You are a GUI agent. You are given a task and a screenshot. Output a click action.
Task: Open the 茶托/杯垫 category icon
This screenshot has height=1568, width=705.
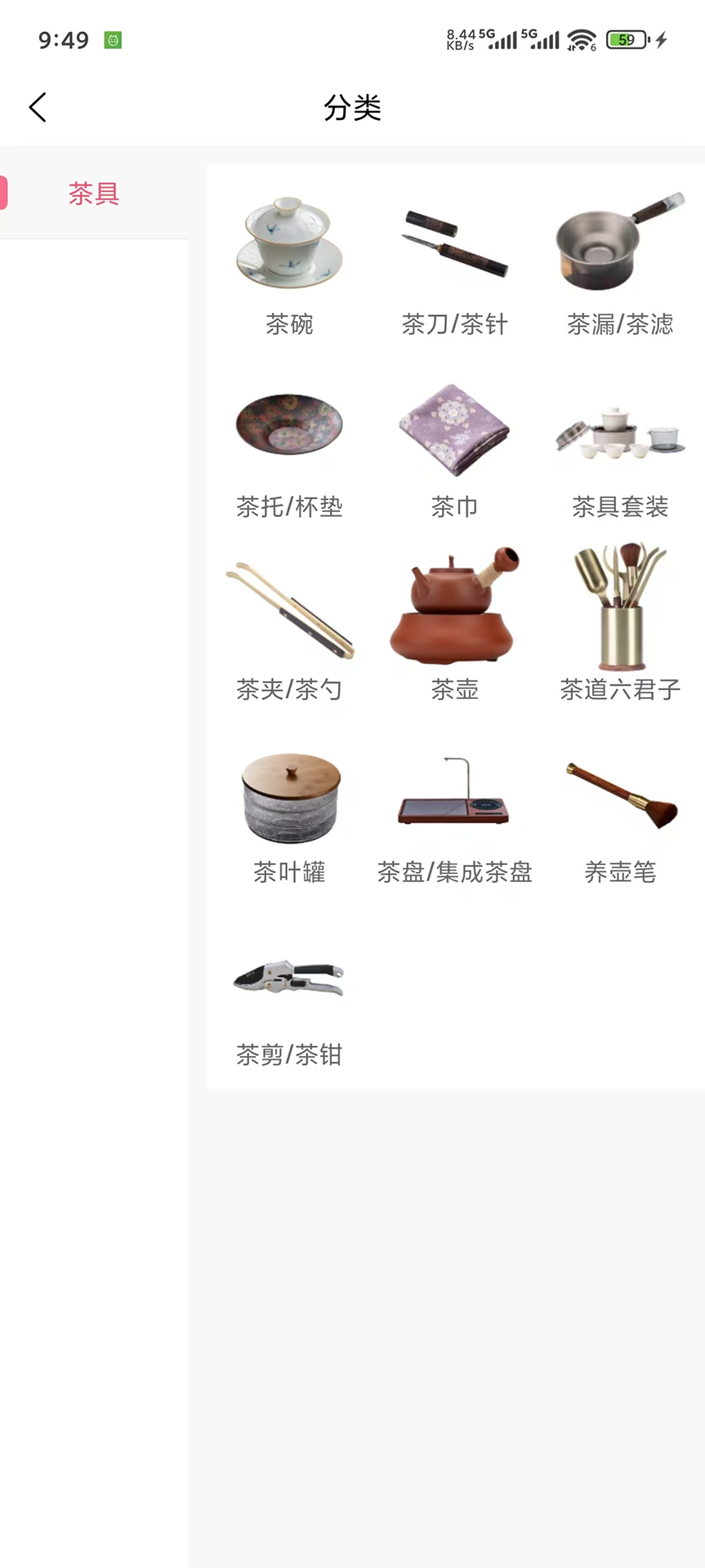coord(288,425)
